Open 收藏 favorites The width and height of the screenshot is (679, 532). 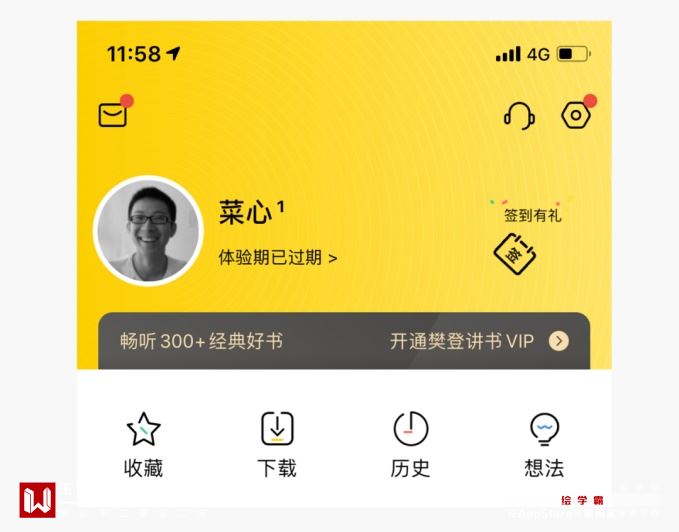143,445
